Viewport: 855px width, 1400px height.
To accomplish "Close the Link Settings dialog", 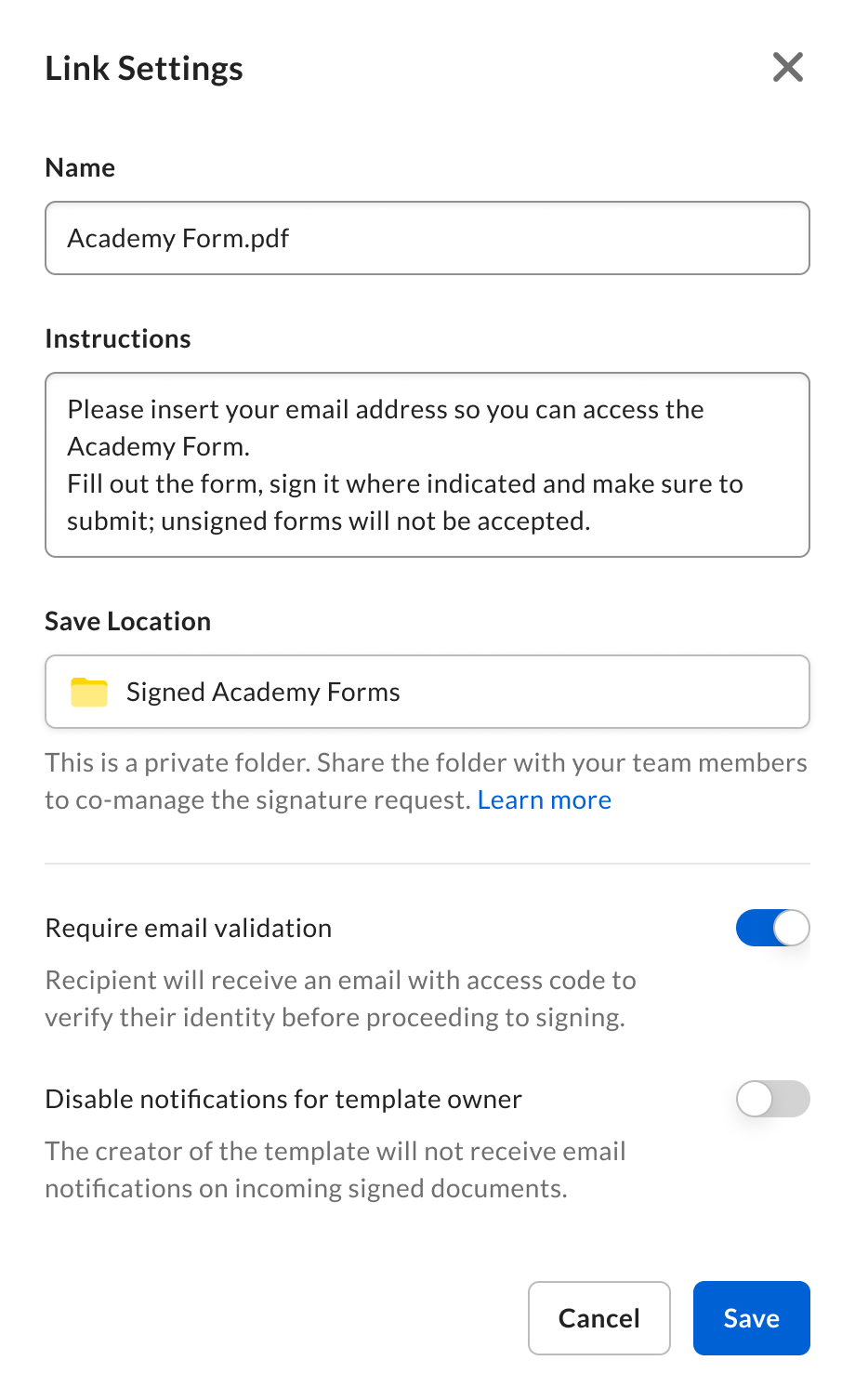I will (x=787, y=67).
